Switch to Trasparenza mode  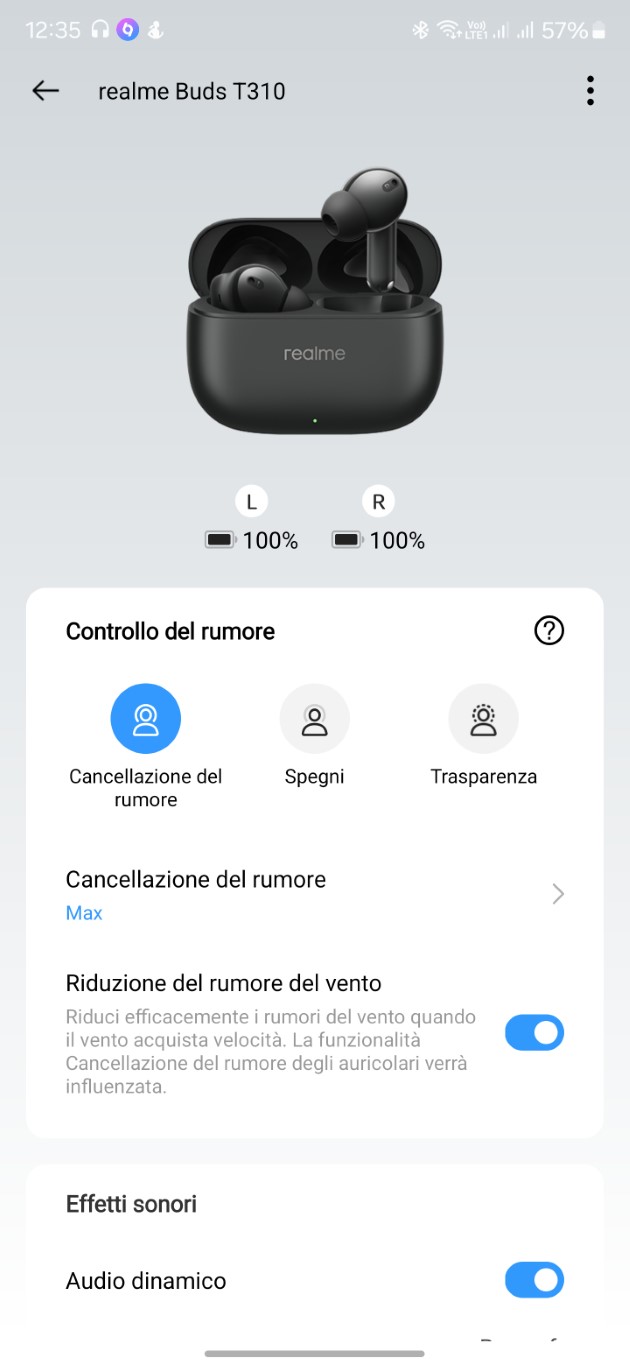[484, 718]
